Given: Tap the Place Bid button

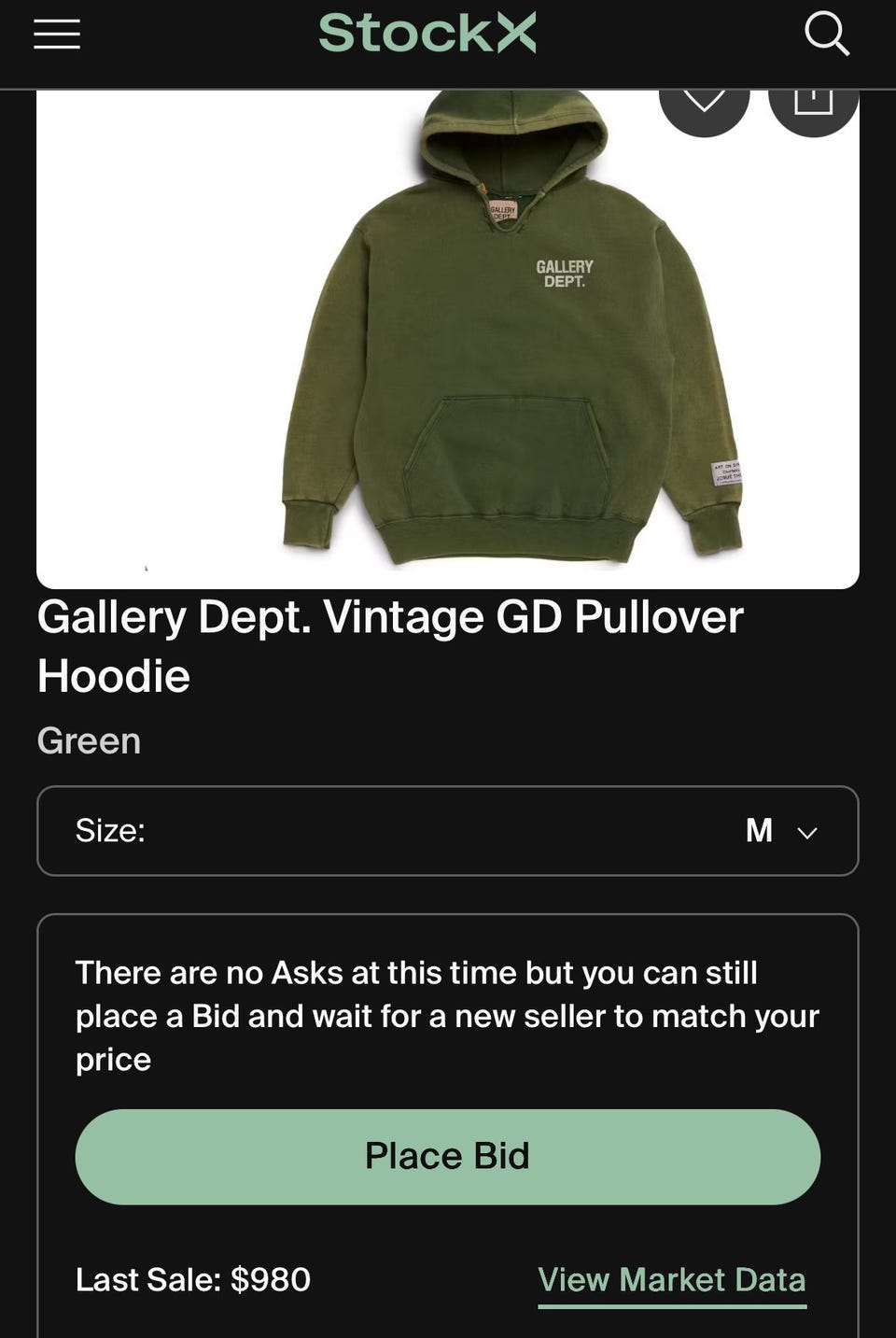Looking at the screenshot, I should [x=448, y=1157].
